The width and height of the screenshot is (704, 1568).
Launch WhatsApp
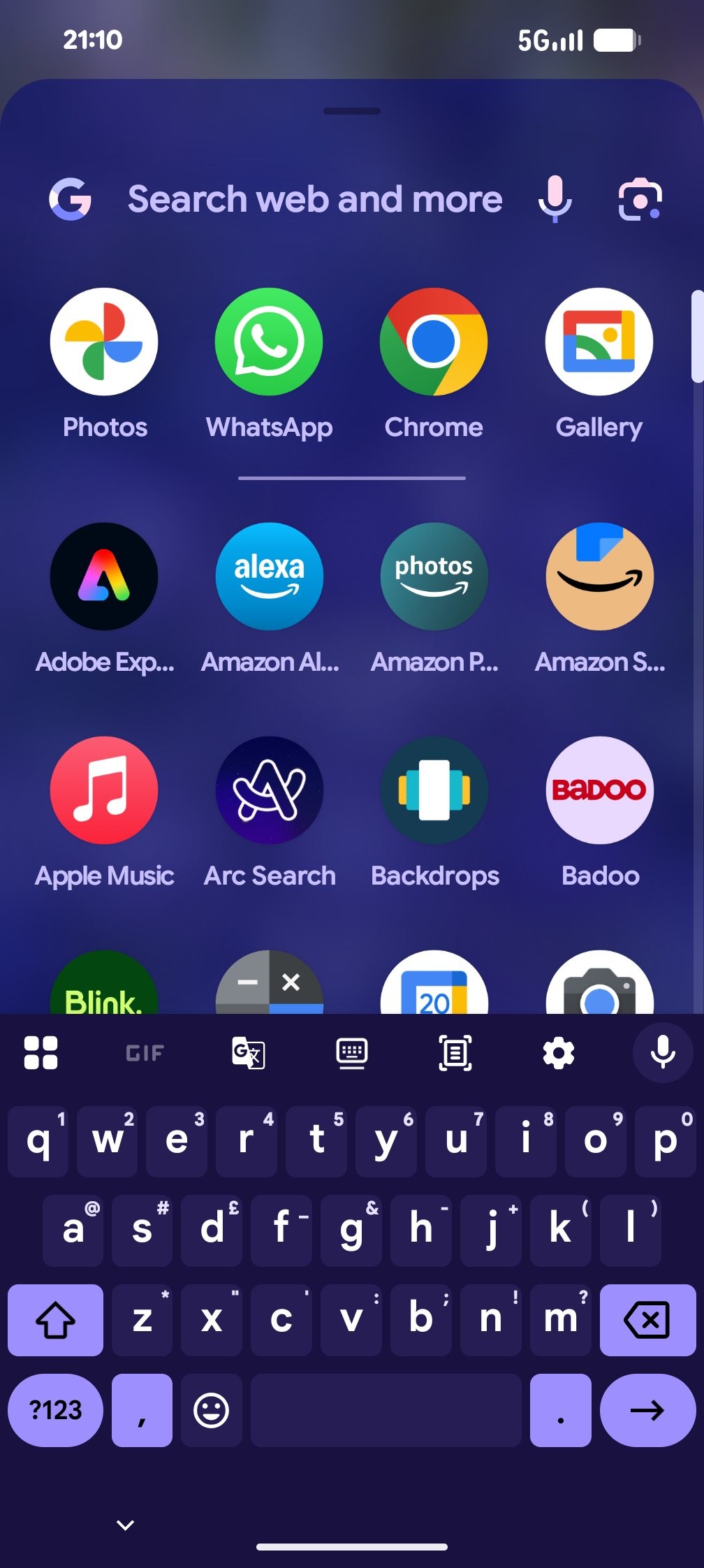click(269, 342)
